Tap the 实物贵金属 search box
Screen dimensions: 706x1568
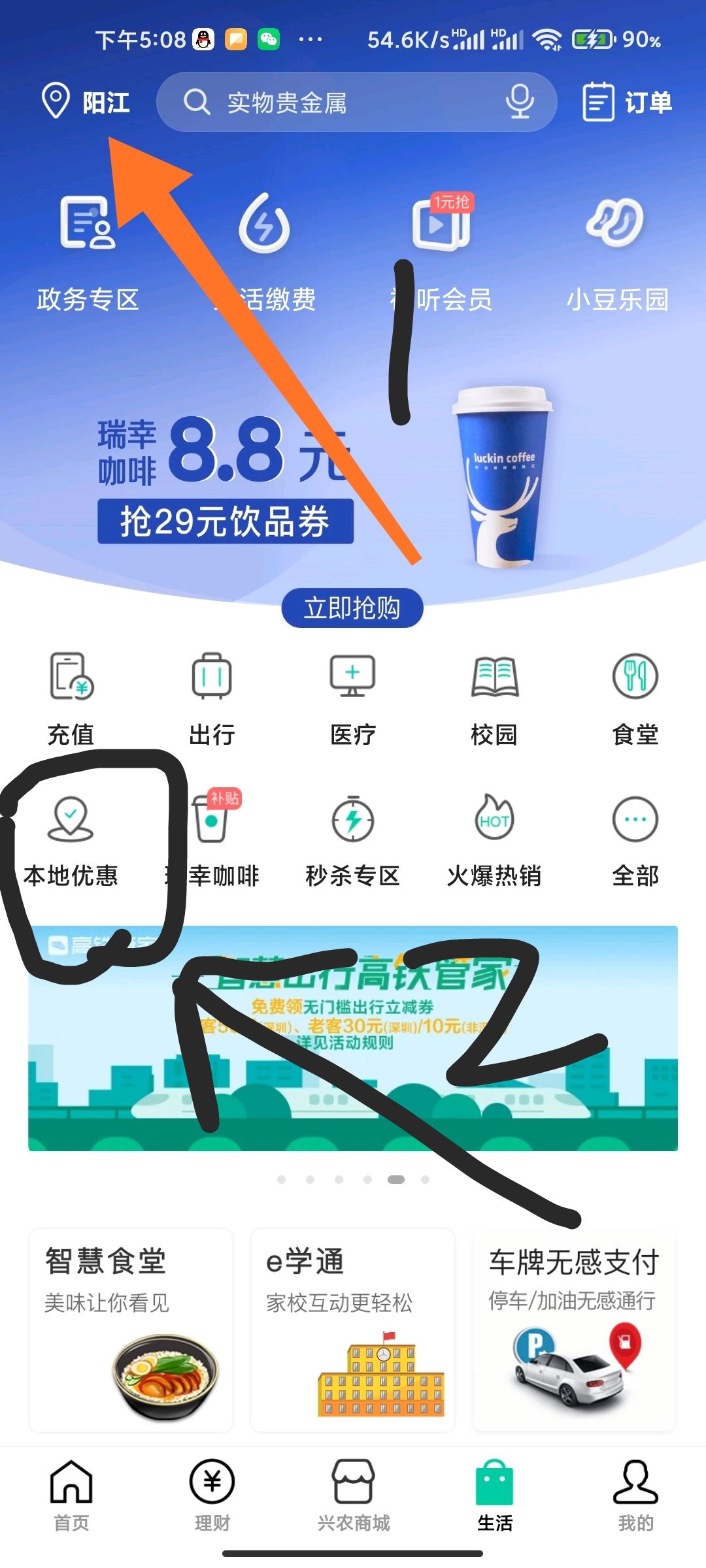340,102
